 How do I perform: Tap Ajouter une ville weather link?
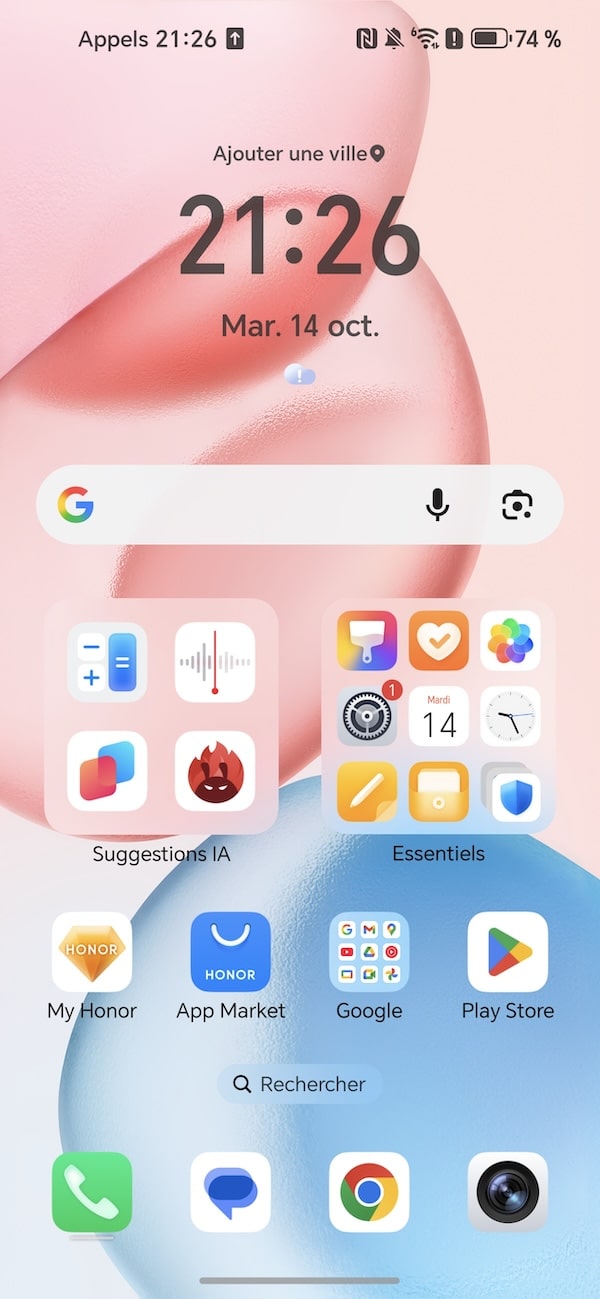point(298,154)
